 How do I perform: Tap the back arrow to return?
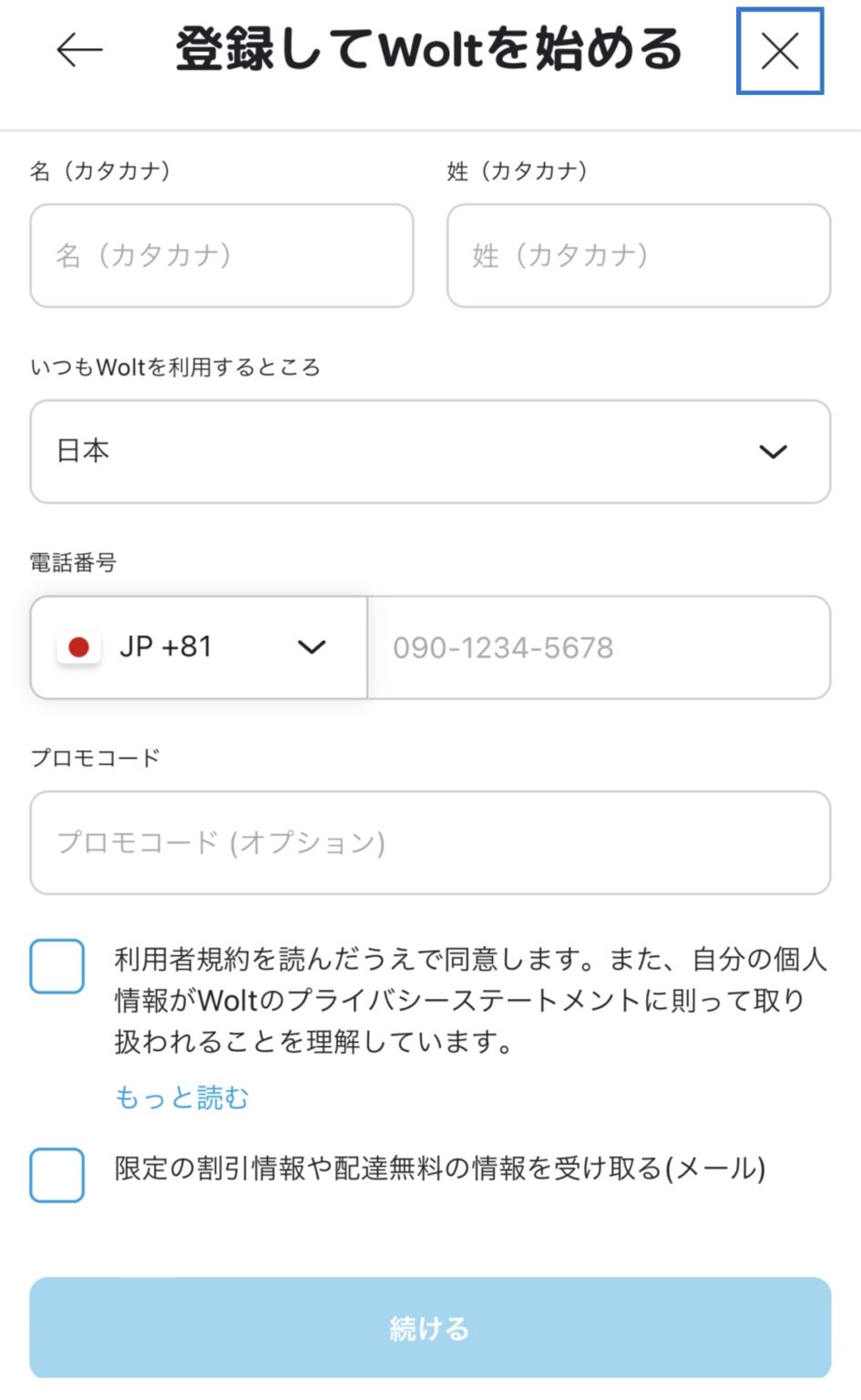coord(78,51)
